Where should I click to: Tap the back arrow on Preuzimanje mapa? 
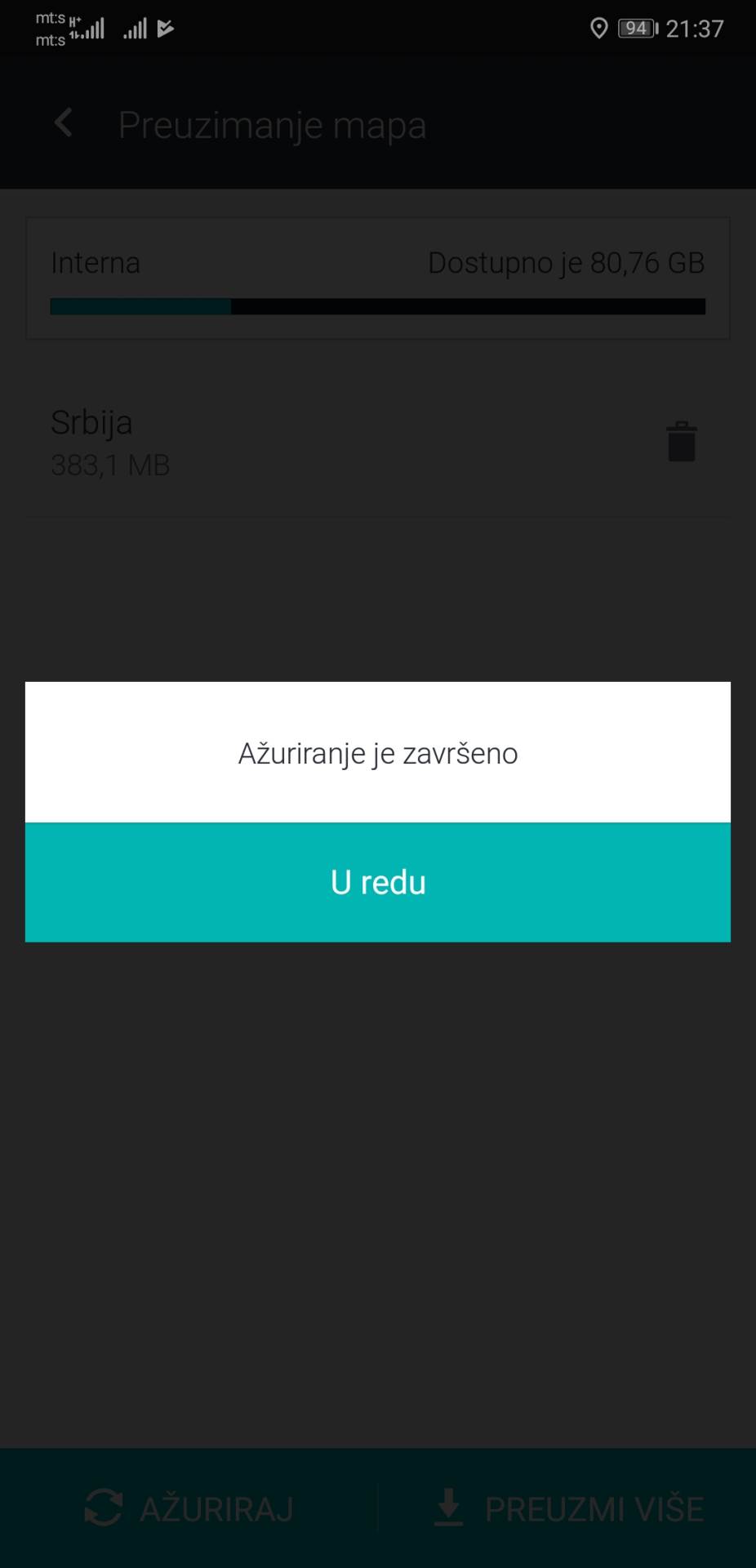[x=64, y=122]
